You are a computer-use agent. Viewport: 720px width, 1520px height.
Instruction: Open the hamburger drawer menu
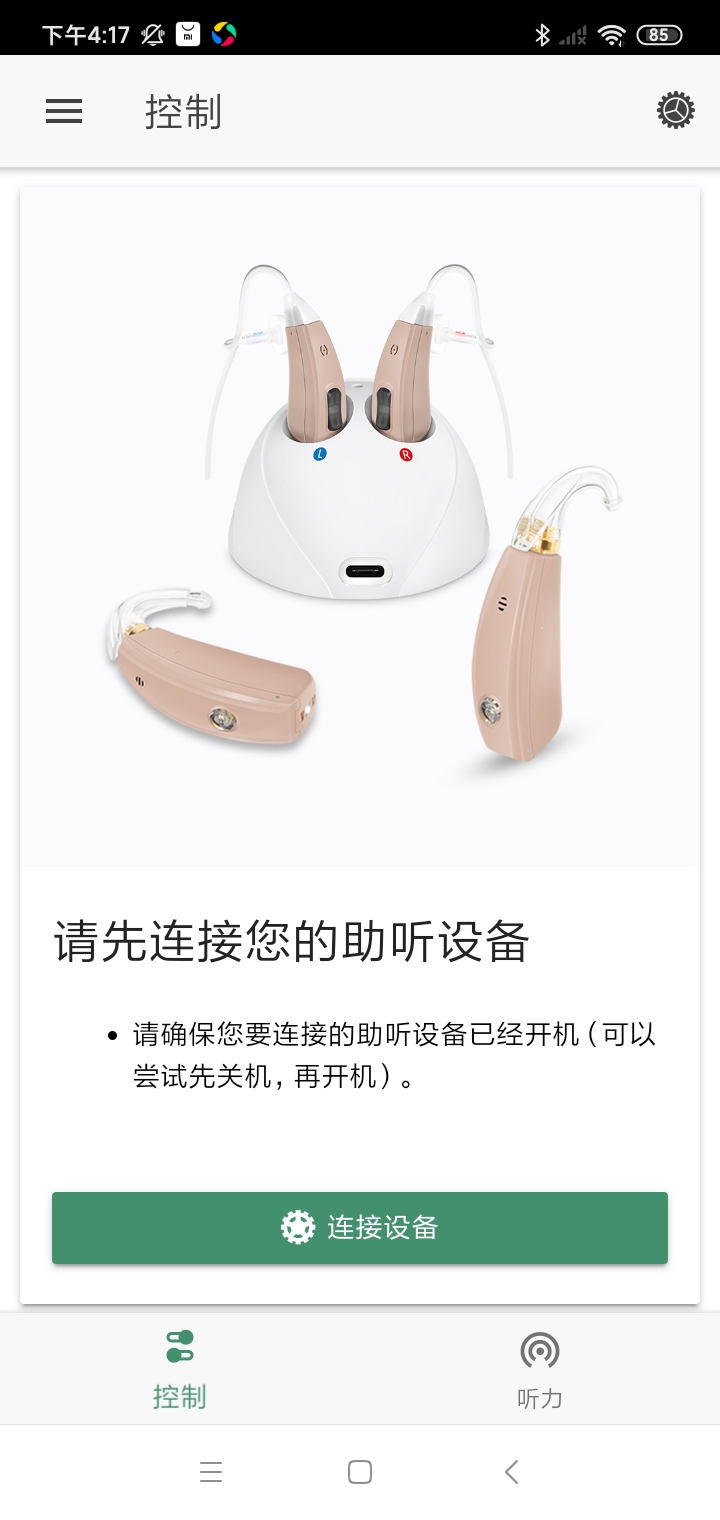point(64,111)
